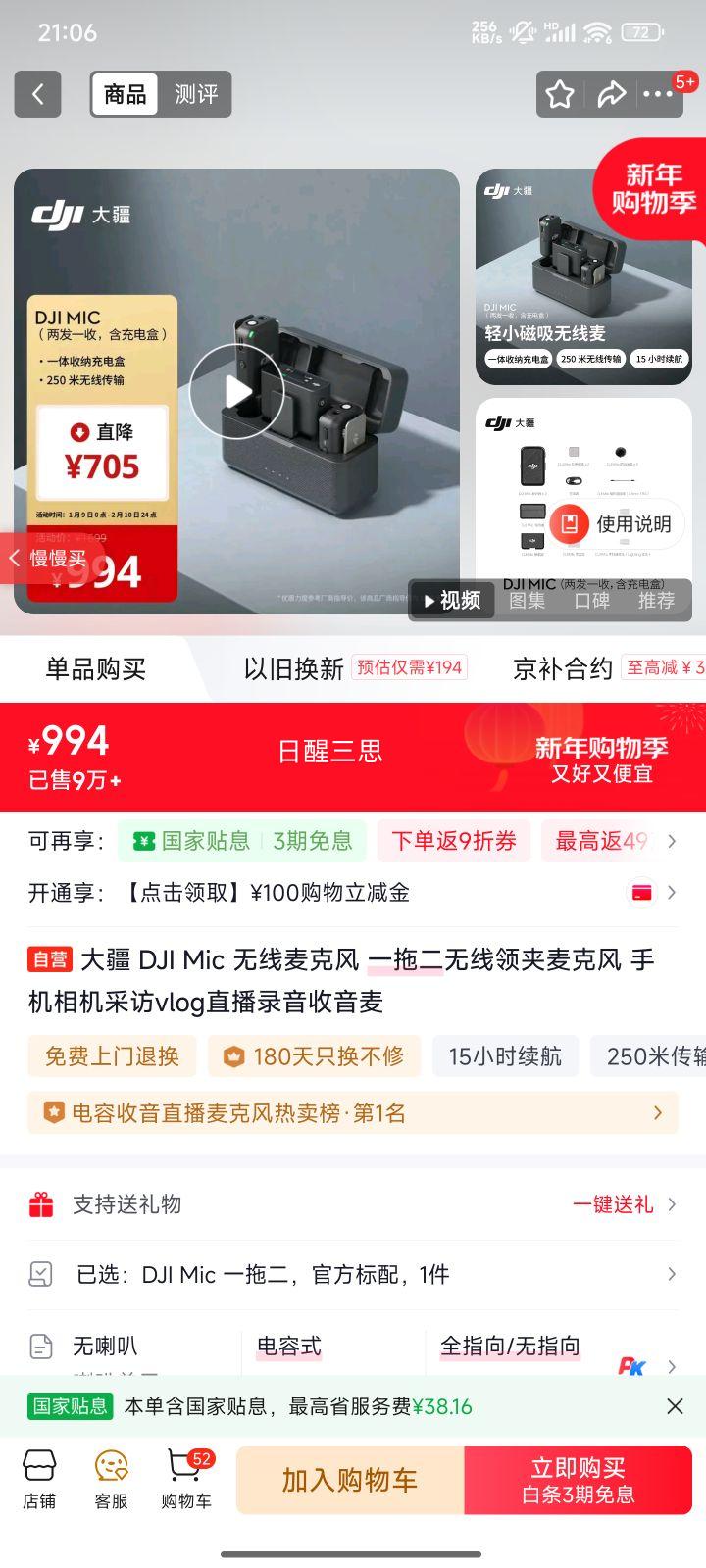Expand the 开通享 purchase benefit row
The image size is (706, 1568).
coord(673,893)
